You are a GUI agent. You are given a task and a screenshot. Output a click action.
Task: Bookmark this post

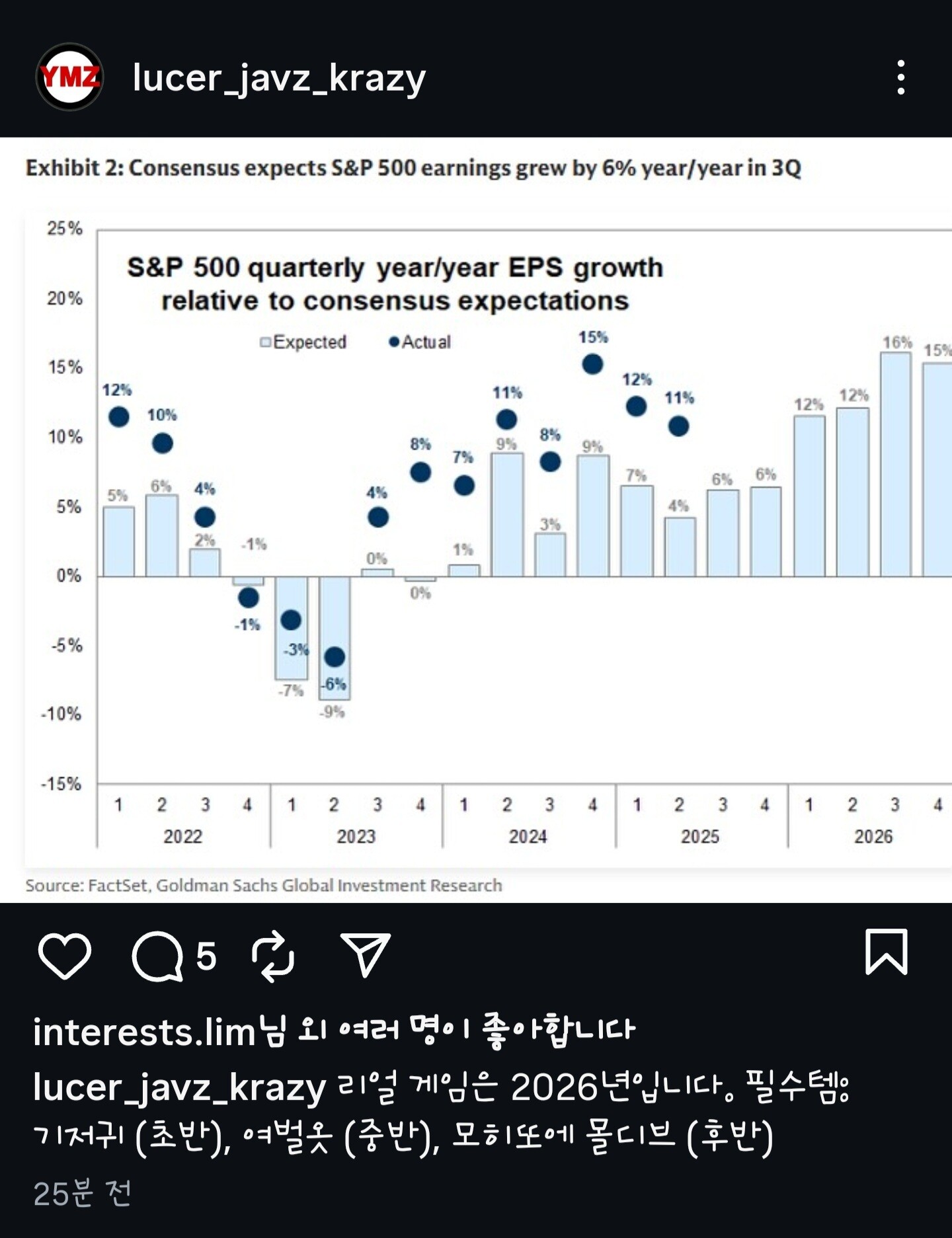click(887, 952)
